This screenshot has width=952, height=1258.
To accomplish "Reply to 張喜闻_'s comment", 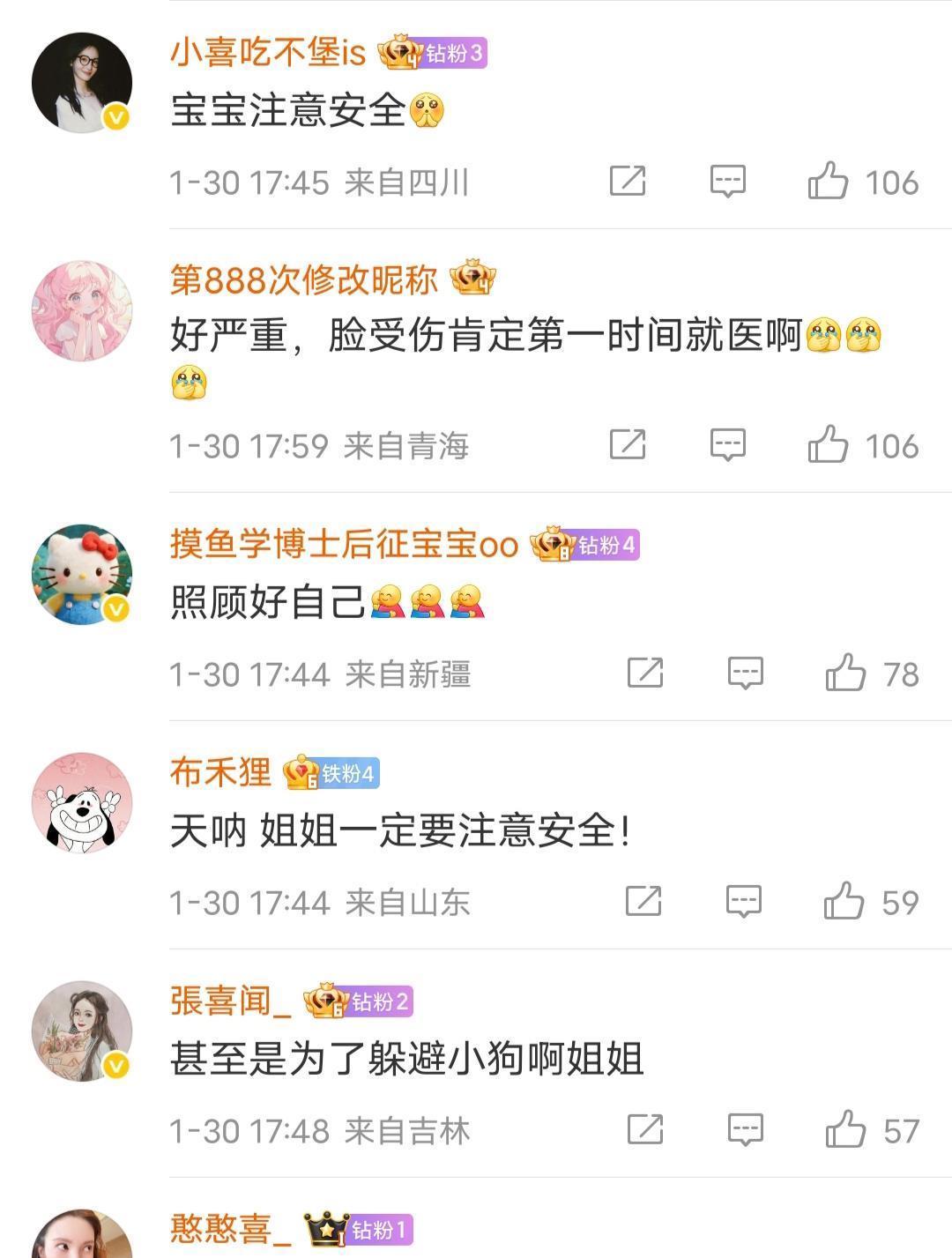I will coord(746,1129).
